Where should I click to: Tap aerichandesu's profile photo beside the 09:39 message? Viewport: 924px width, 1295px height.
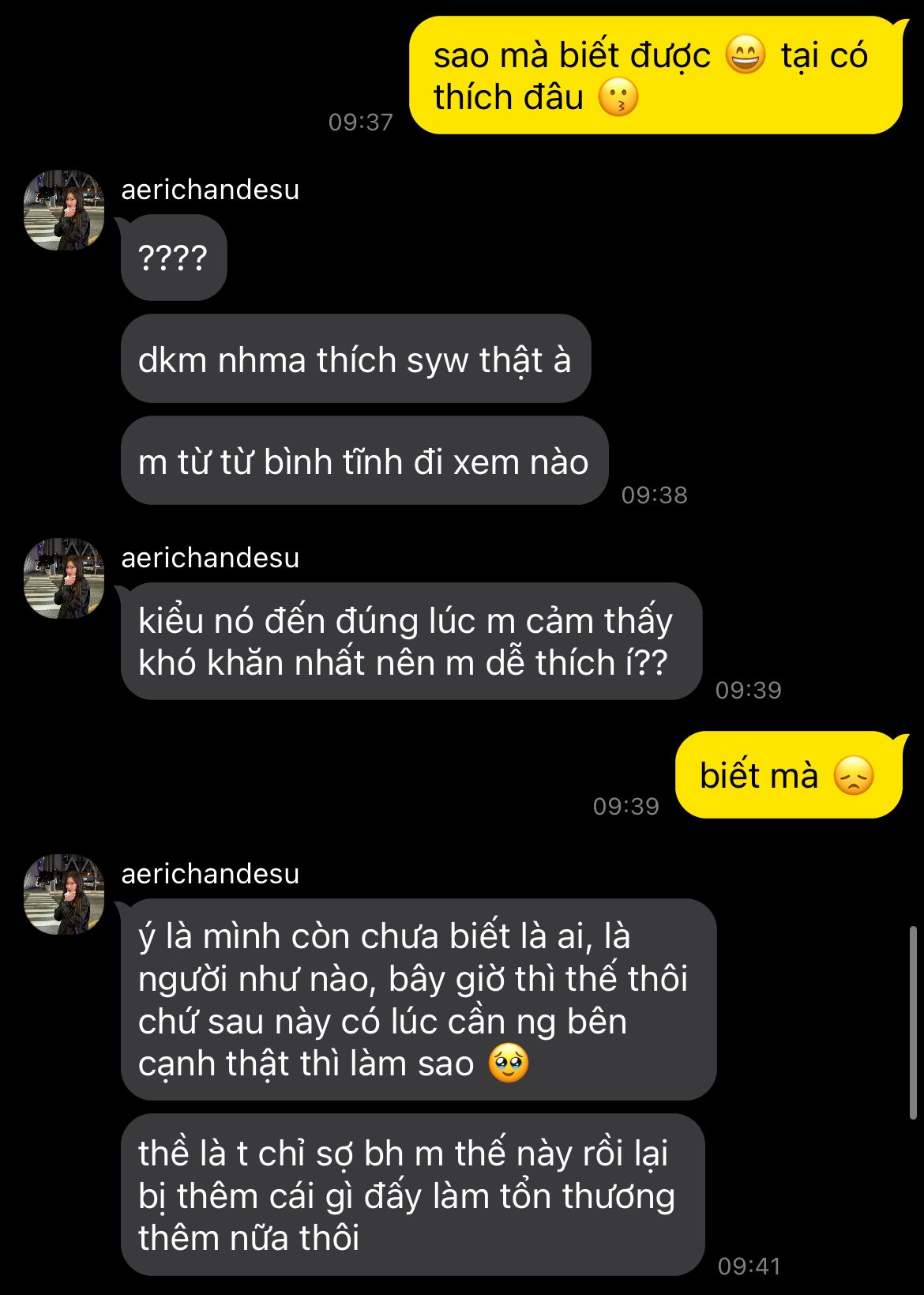click(64, 578)
